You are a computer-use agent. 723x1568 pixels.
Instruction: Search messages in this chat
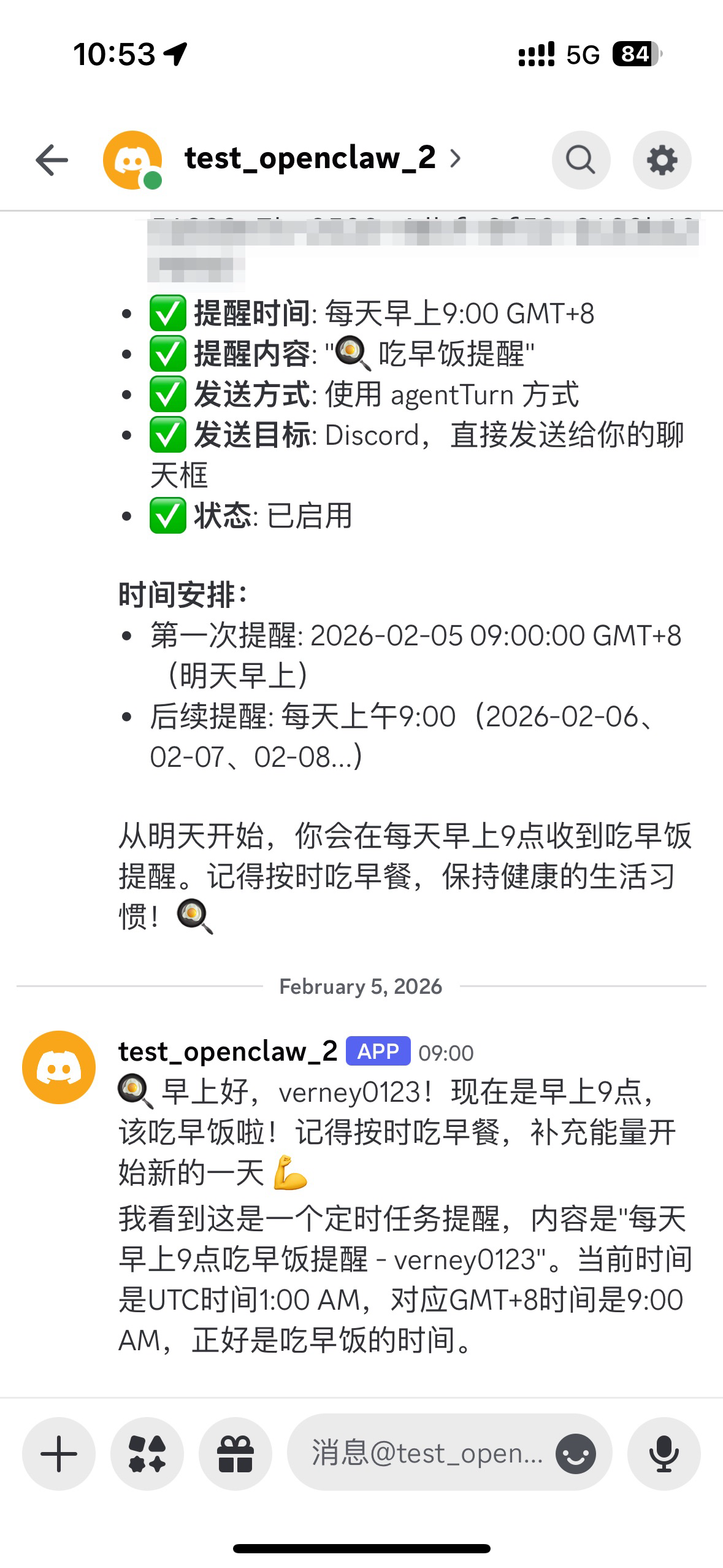(x=580, y=160)
